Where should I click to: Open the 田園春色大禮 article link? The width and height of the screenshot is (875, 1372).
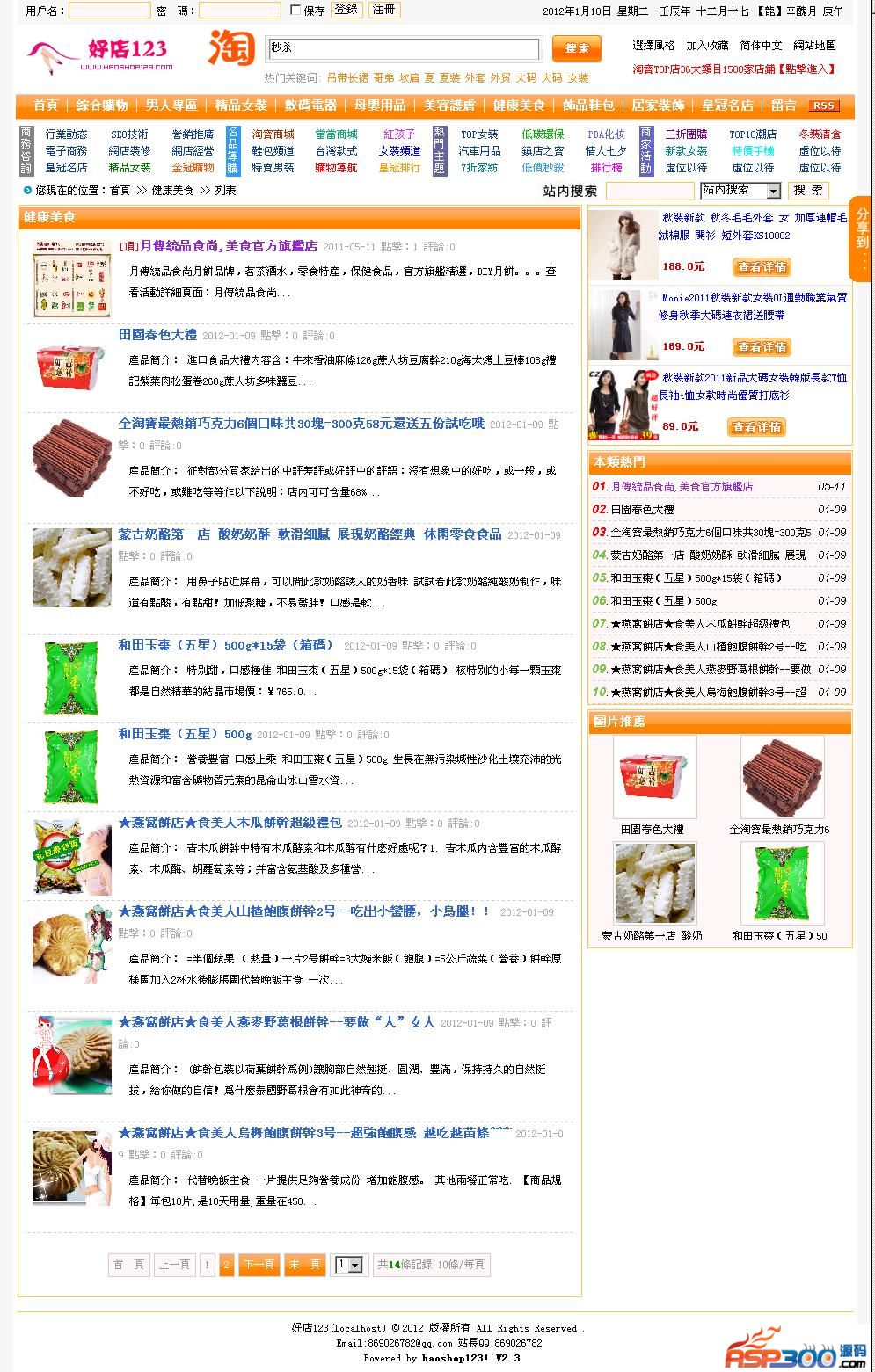click(x=157, y=335)
